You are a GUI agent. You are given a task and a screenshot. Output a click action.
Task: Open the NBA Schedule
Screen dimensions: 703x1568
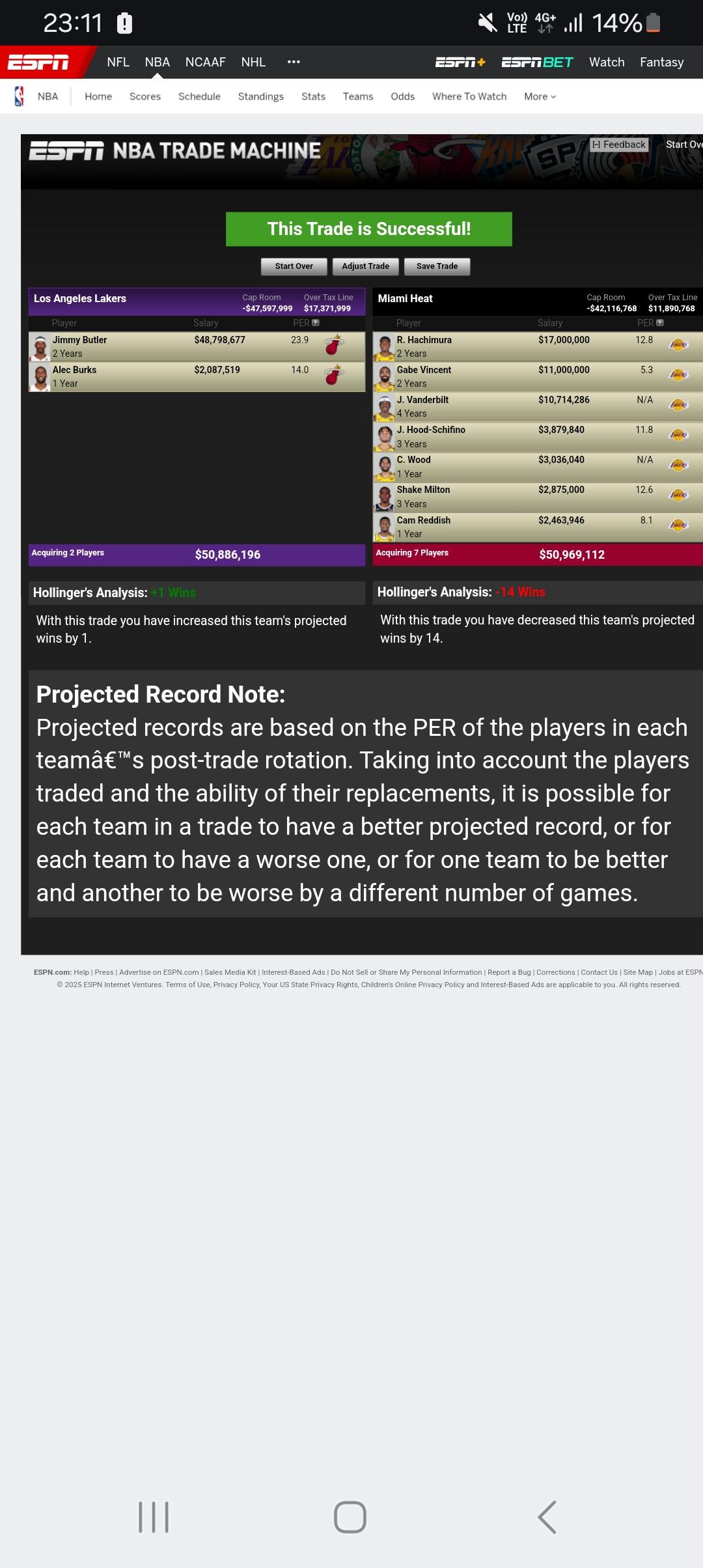(x=199, y=96)
